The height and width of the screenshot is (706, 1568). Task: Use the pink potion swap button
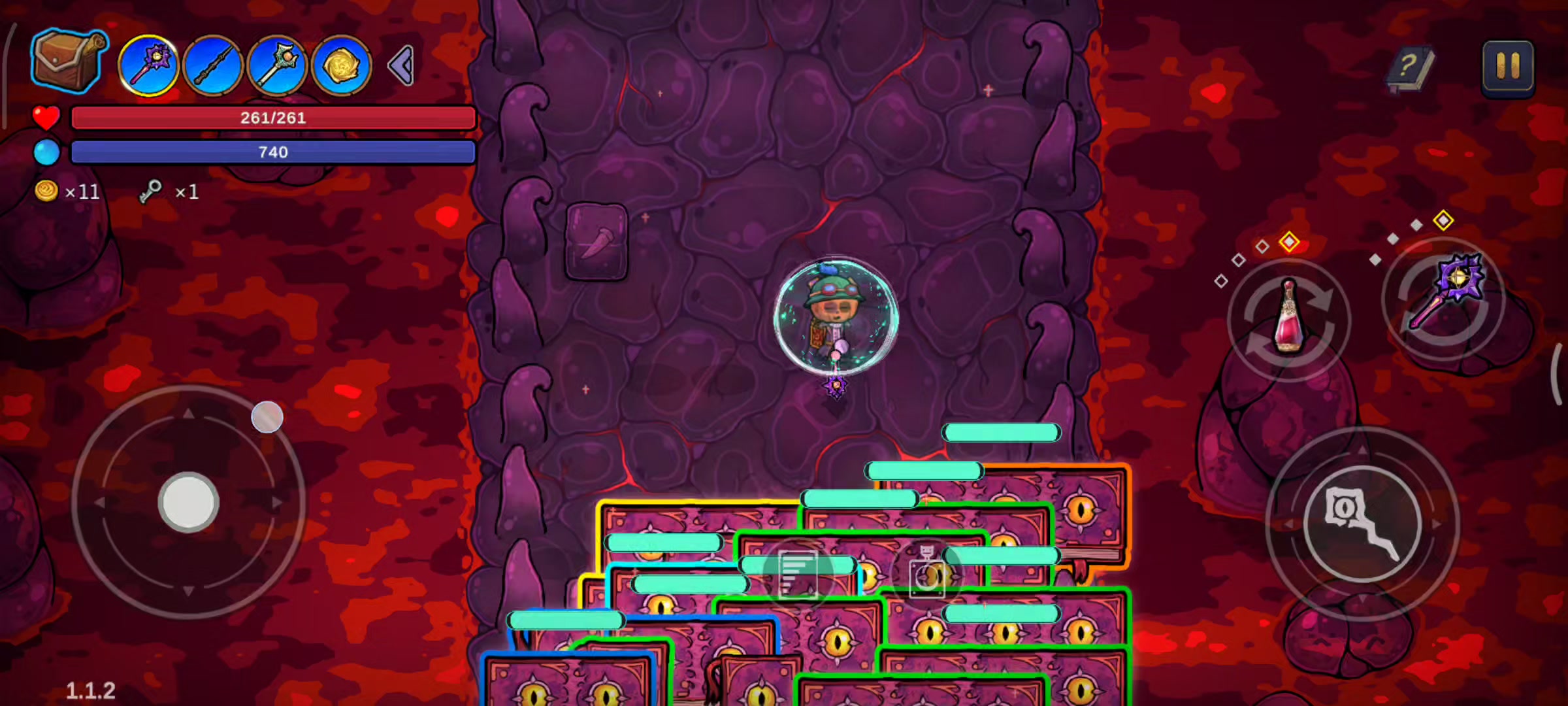(1288, 319)
